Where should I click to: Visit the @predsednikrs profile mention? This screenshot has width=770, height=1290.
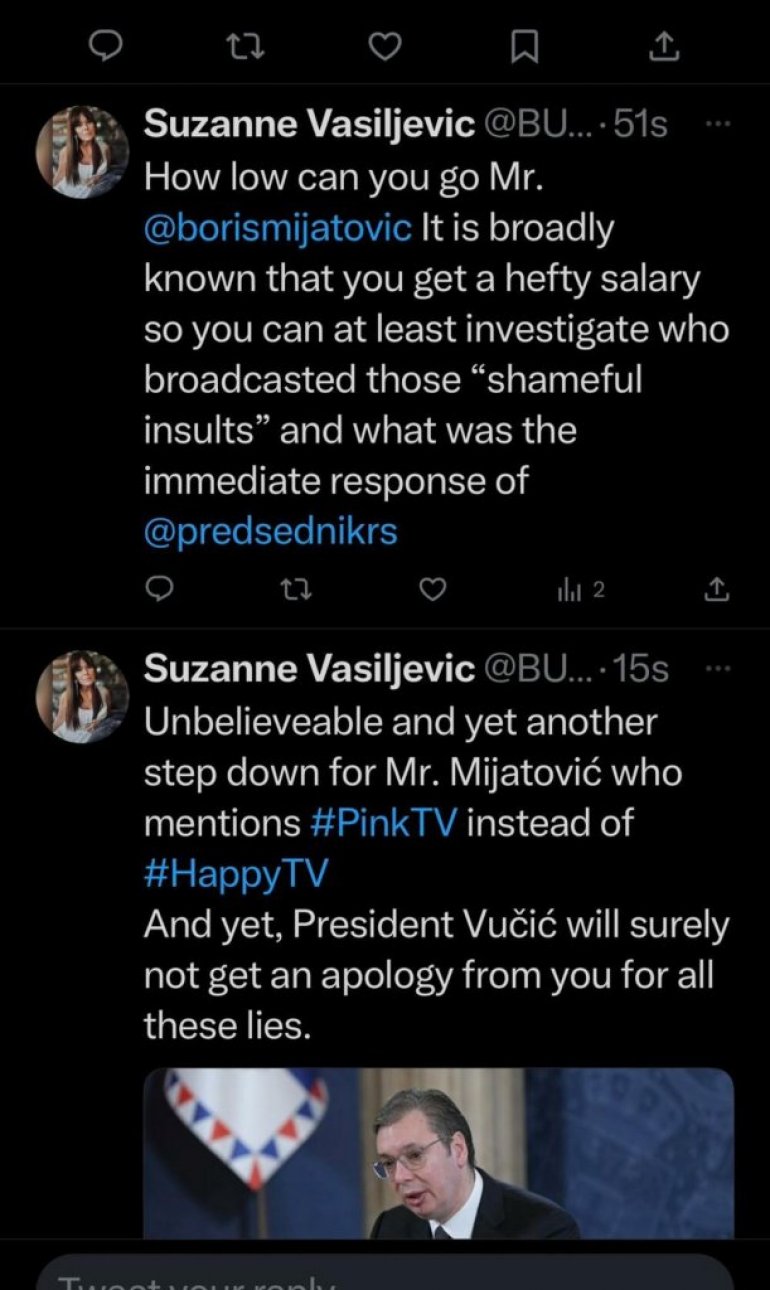(271, 531)
